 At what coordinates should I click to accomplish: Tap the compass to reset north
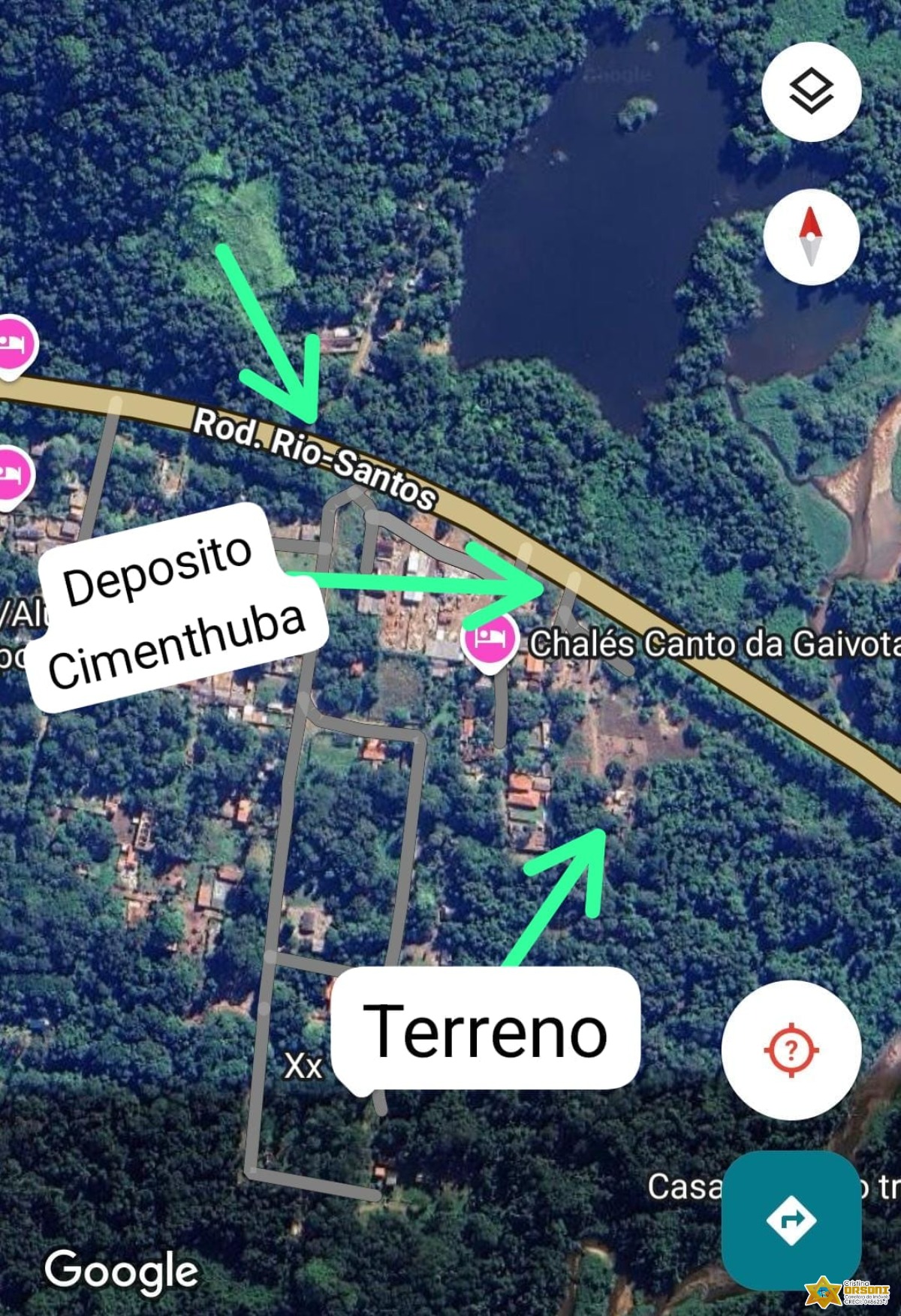click(811, 237)
